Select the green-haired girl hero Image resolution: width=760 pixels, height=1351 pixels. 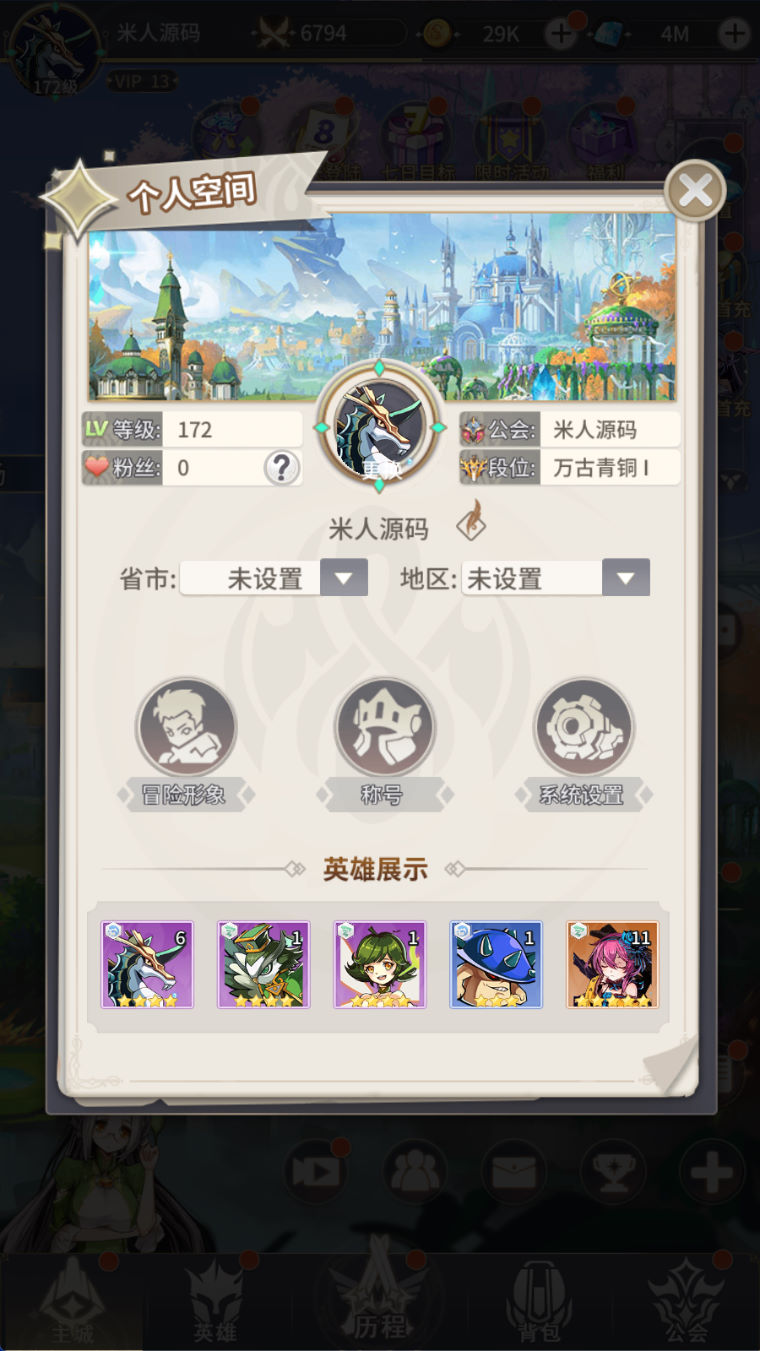coord(380,964)
